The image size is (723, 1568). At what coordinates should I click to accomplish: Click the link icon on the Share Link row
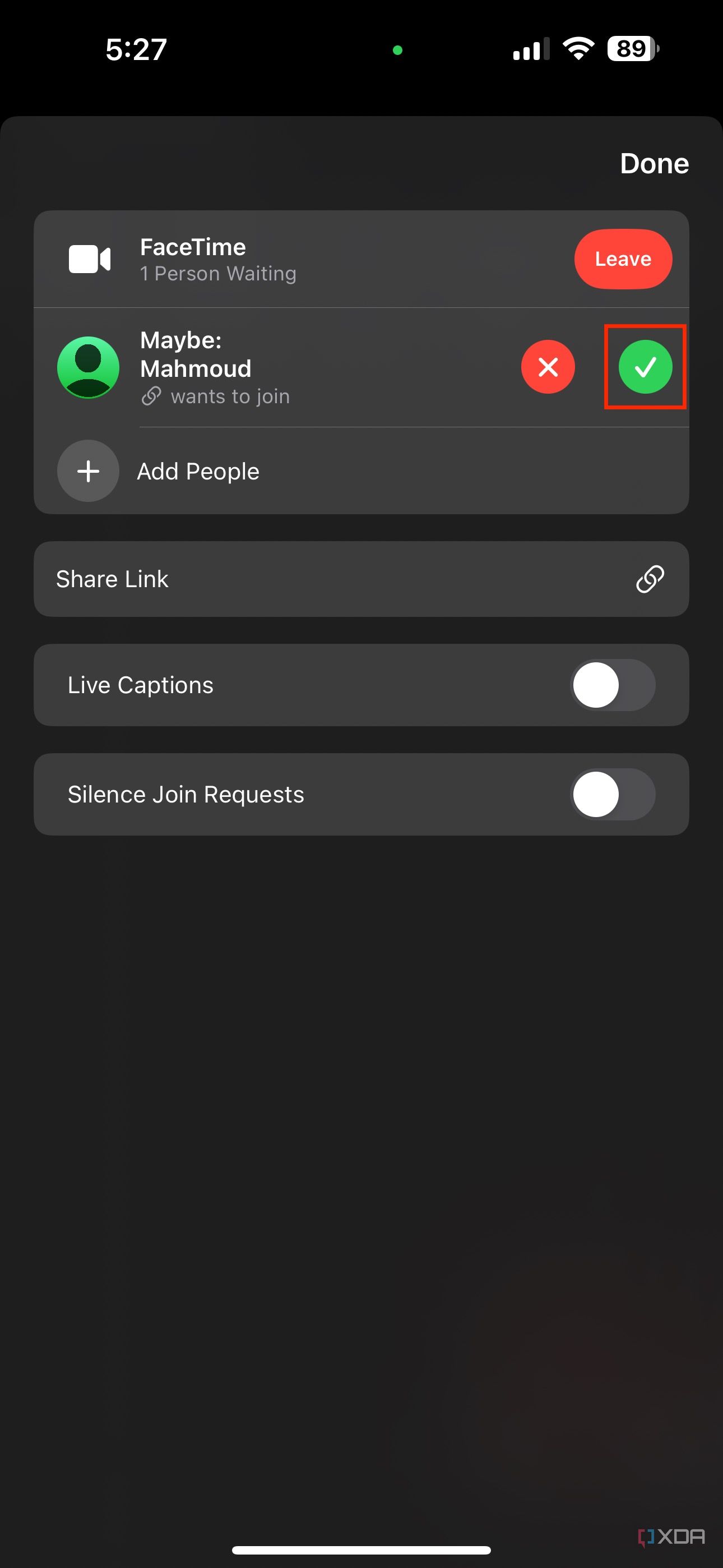click(650, 579)
